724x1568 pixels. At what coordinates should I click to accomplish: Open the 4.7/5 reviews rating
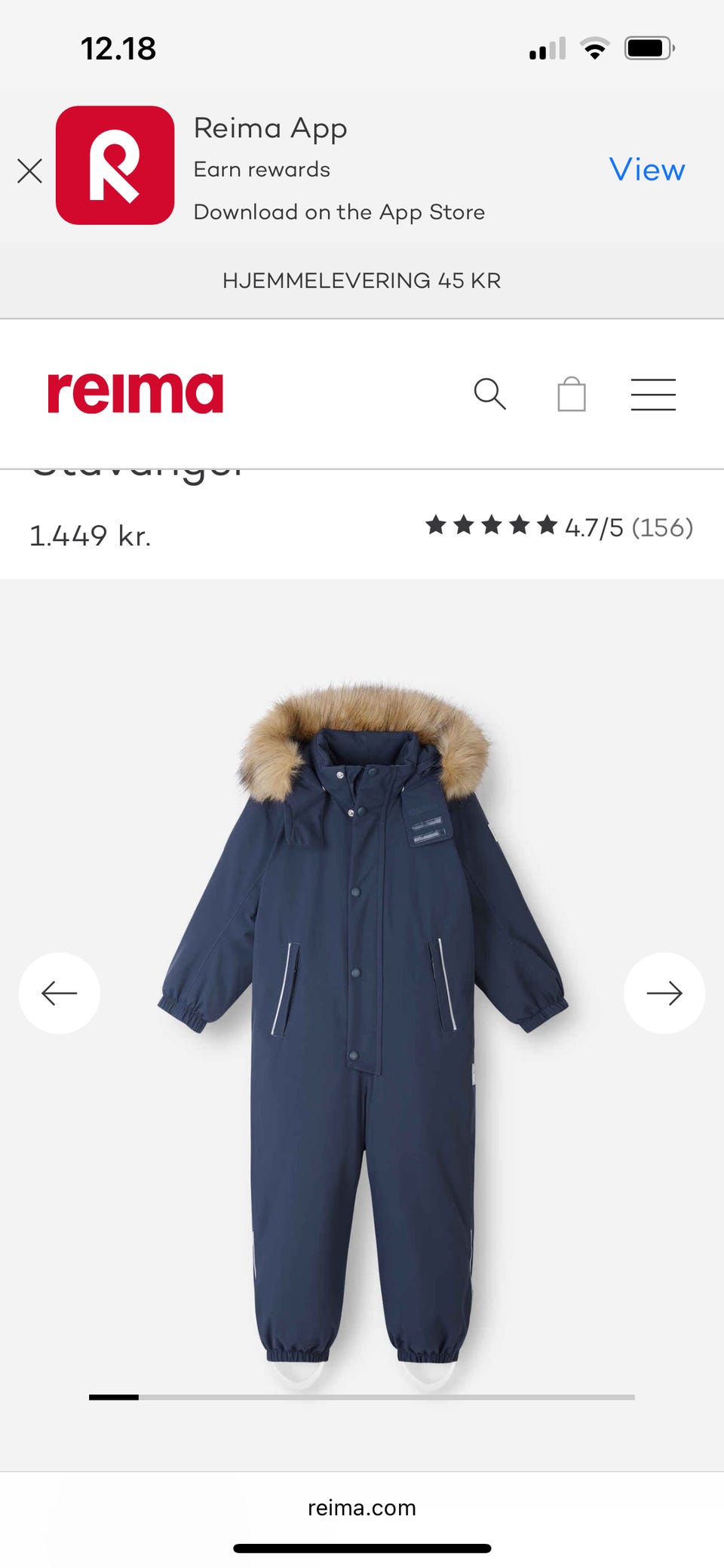[x=559, y=527]
